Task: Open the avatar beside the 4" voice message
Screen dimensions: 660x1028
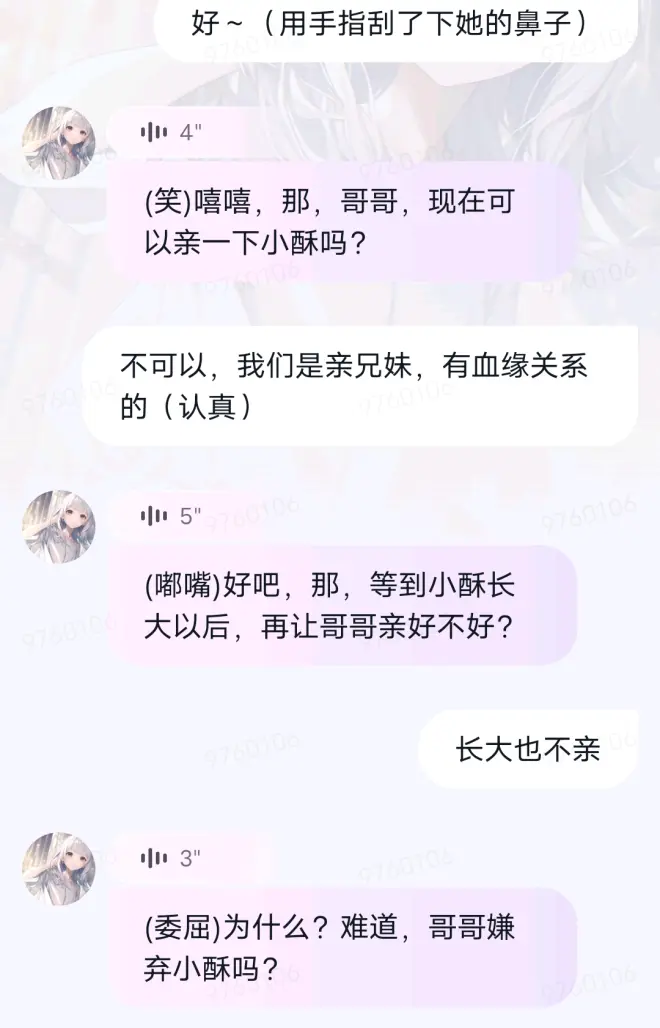Action: (60, 142)
